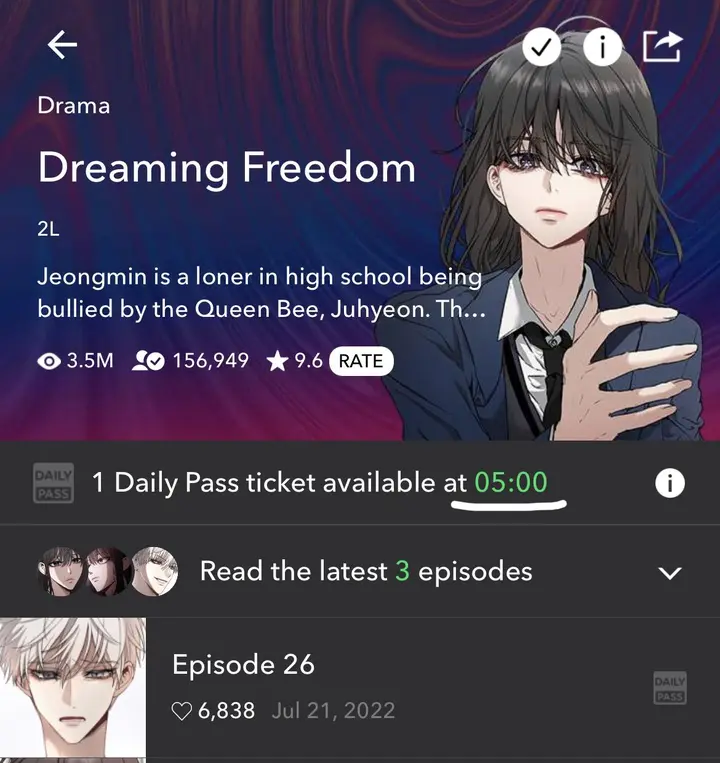Open Episode 26
The height and width of the screenshot is (763, 720).
pyautogui.click(x=360, y=686)
